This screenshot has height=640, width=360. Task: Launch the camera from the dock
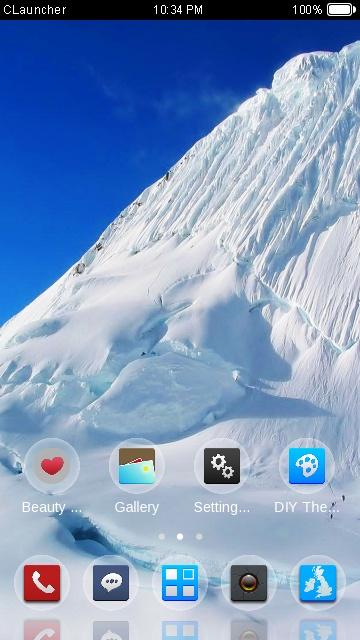[x=249, y=583]
